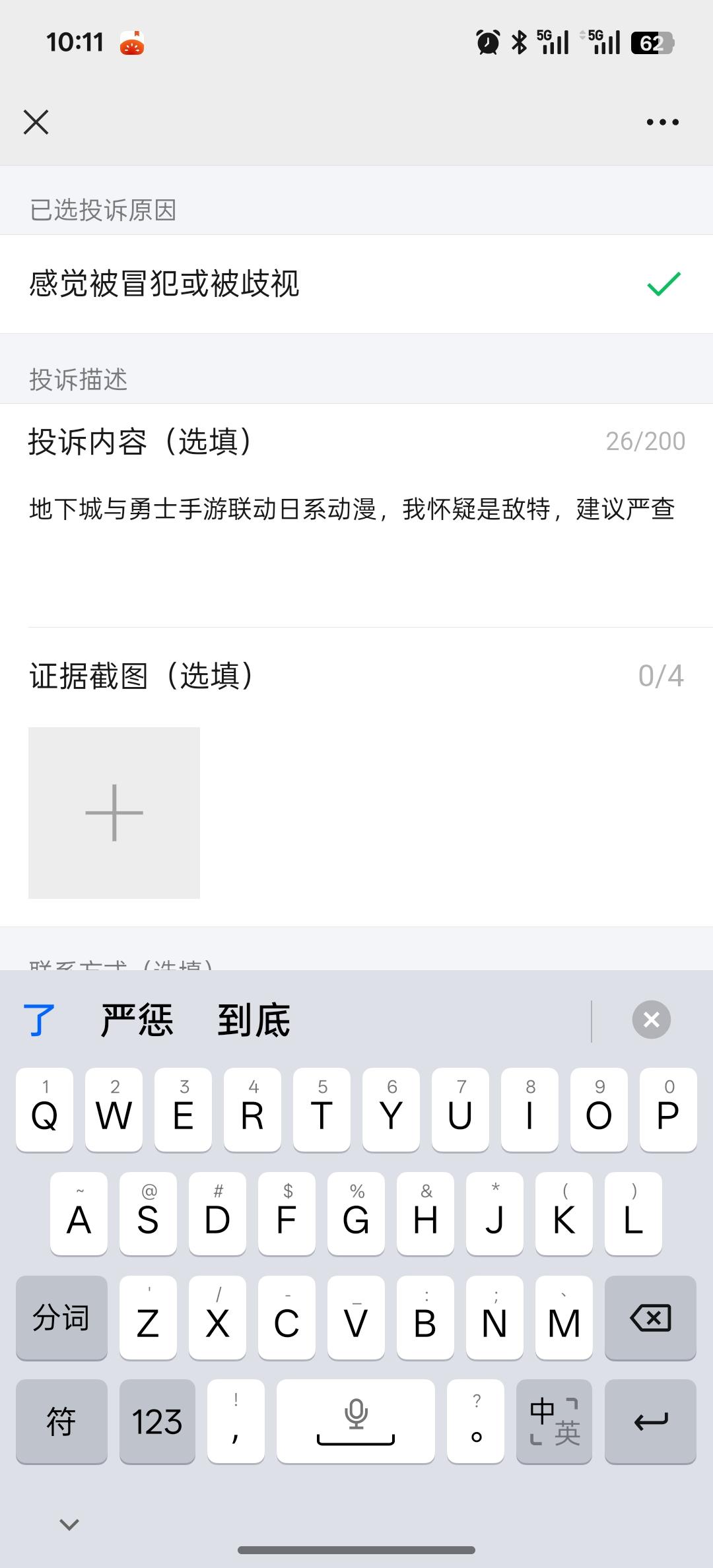Choose the 了 candidate word
Image resolution: width=713 pixels, height=1568 pixels.
[38, 1020]
